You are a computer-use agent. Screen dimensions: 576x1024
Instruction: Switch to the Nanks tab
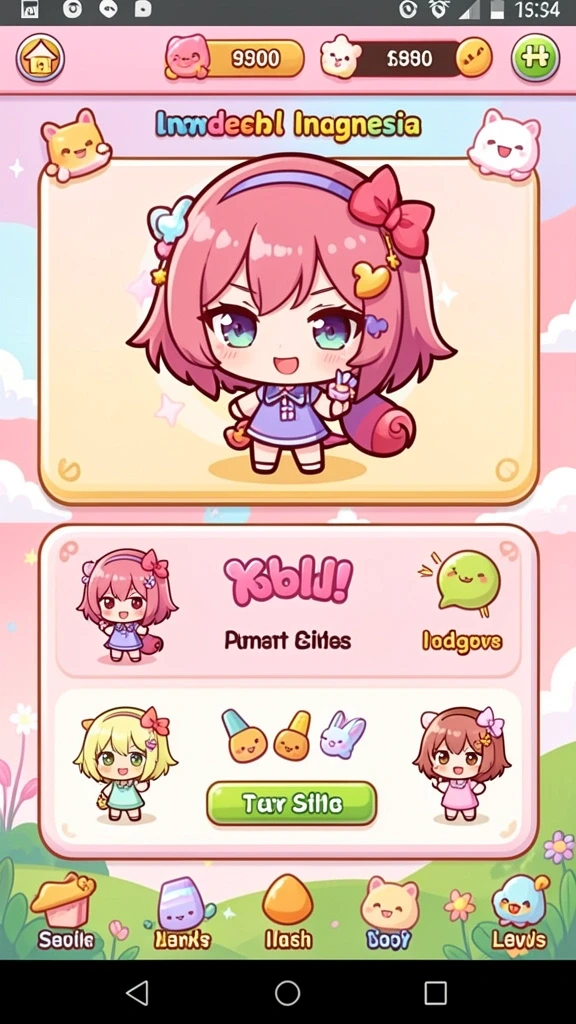(181, 912)
